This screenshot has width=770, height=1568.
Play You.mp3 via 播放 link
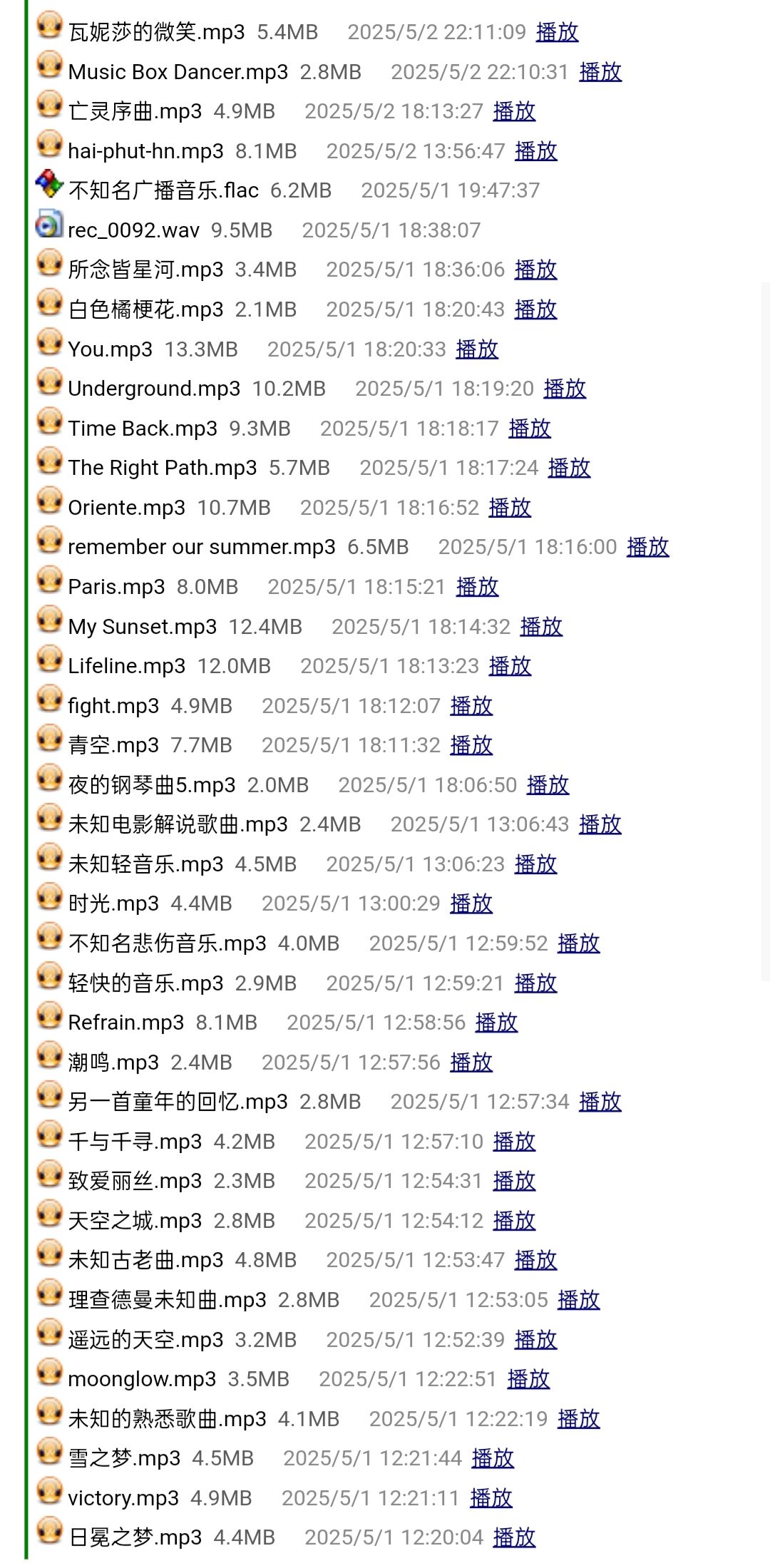(477, 349)
